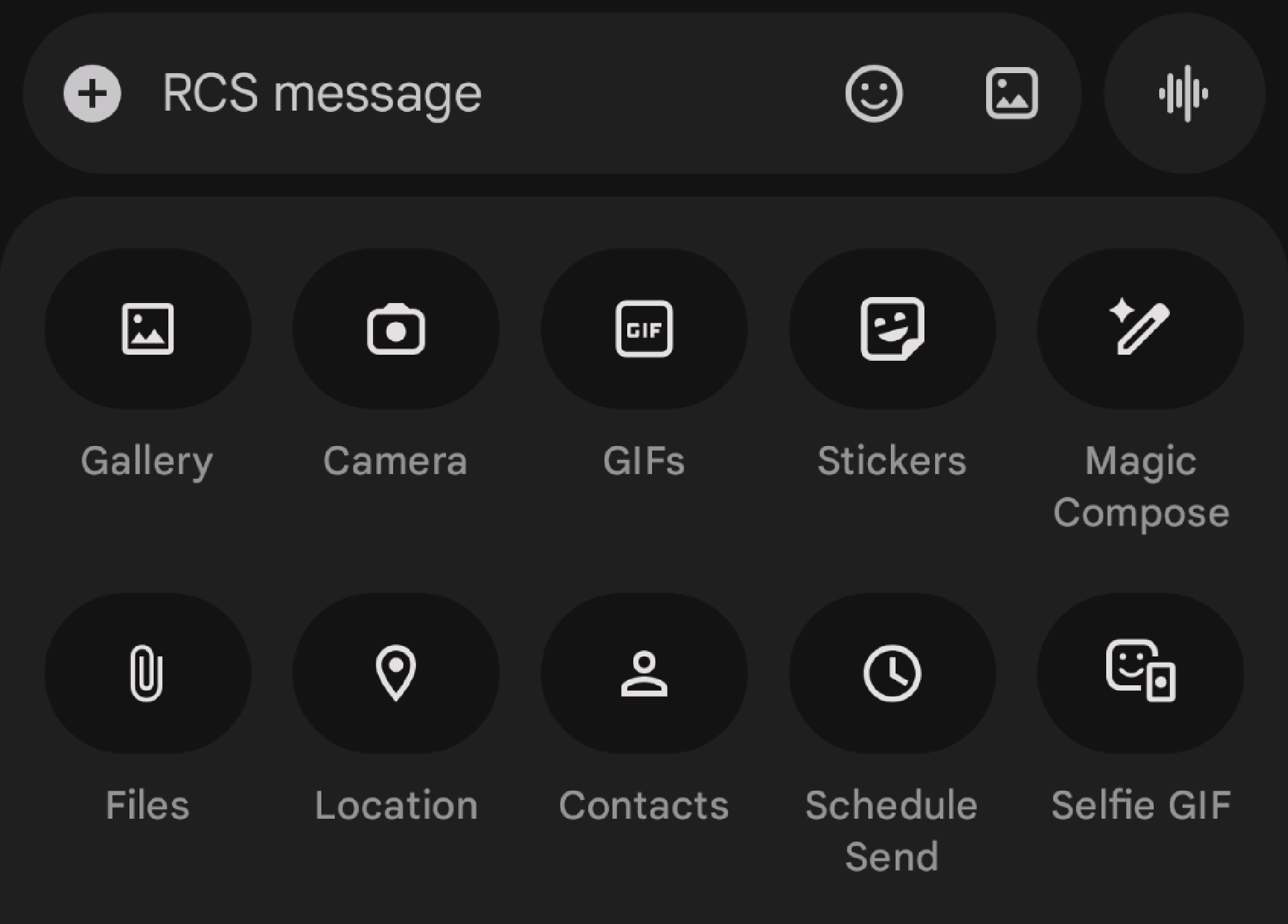This screenshot has height=924, width=1288.
Task: Open the Stickers option
Action: 892,329
